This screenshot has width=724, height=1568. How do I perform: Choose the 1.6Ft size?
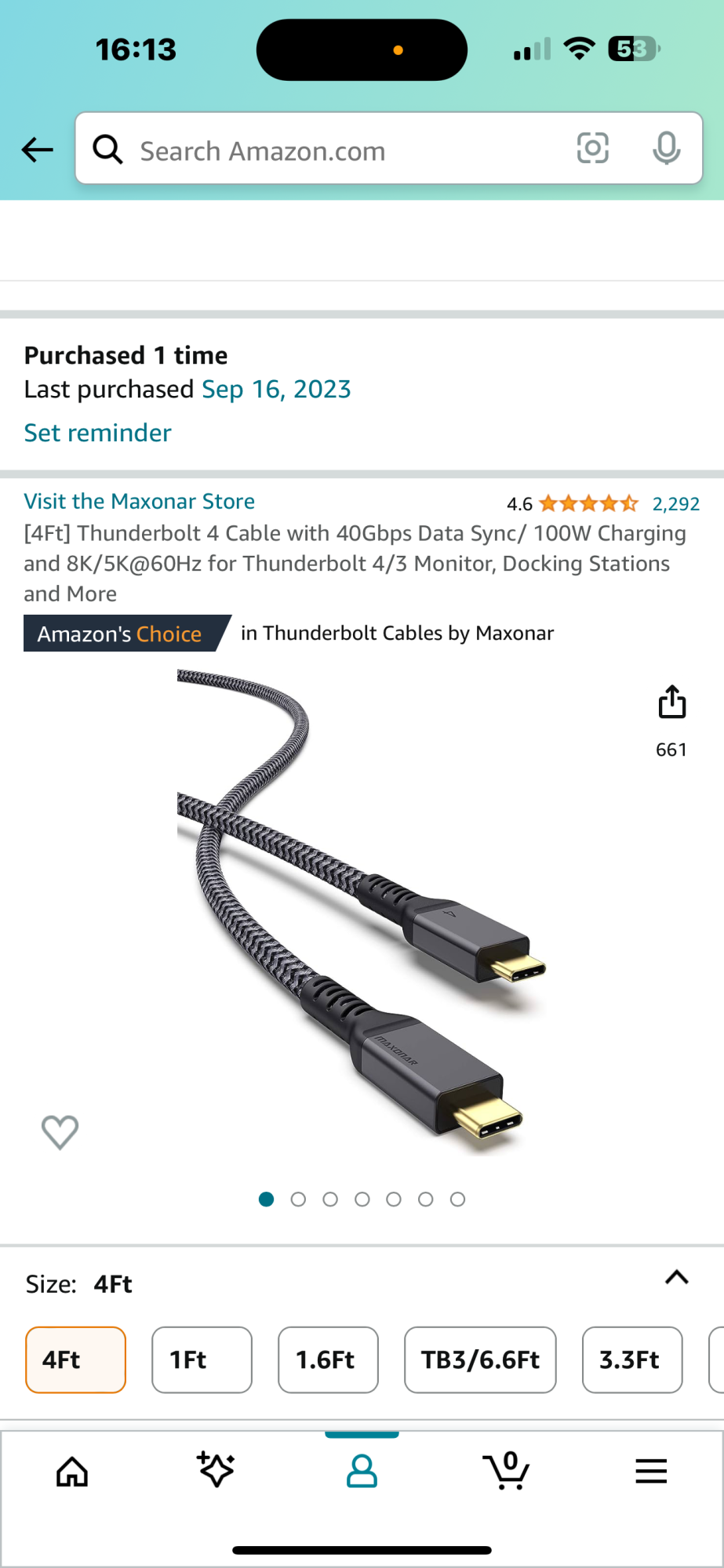328,1359
